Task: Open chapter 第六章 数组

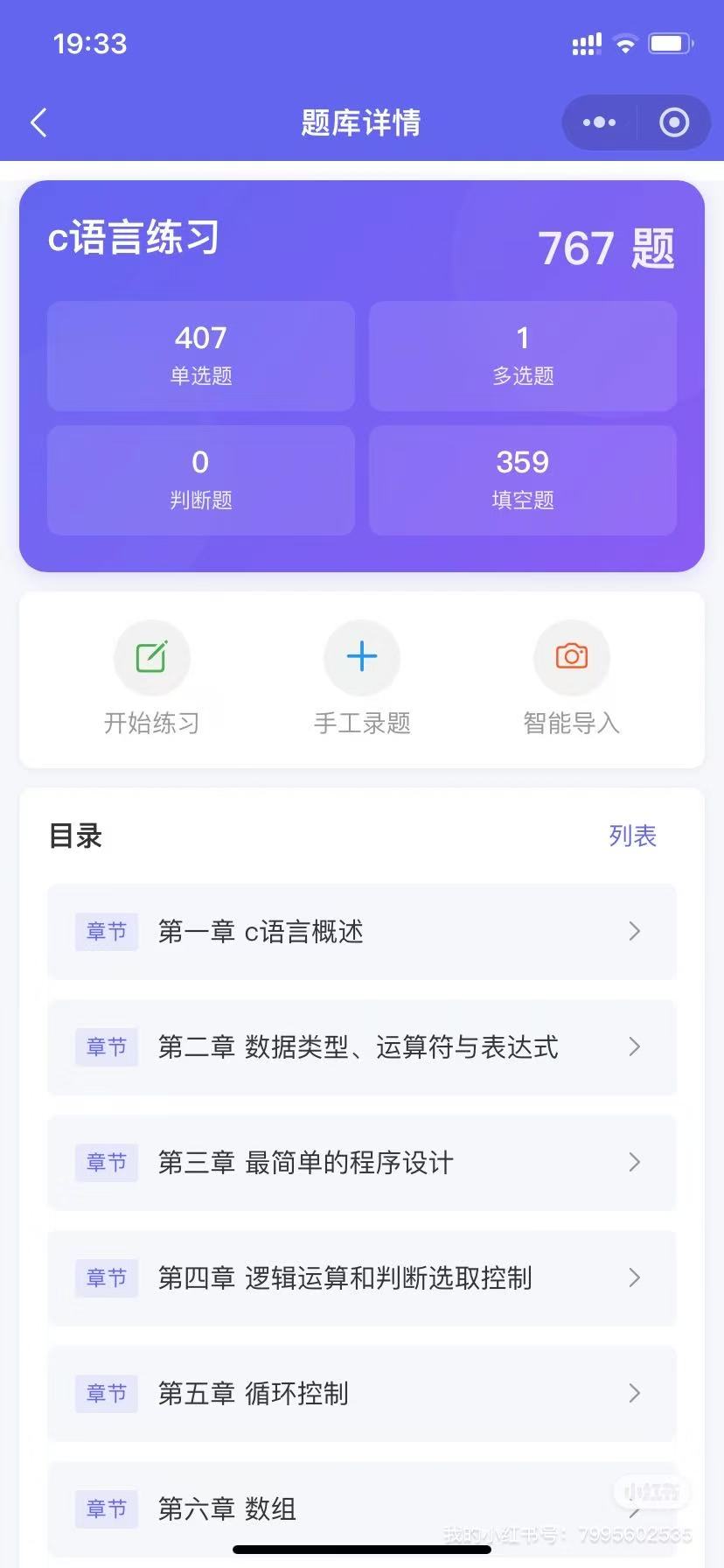Action: coord(362,1509)
